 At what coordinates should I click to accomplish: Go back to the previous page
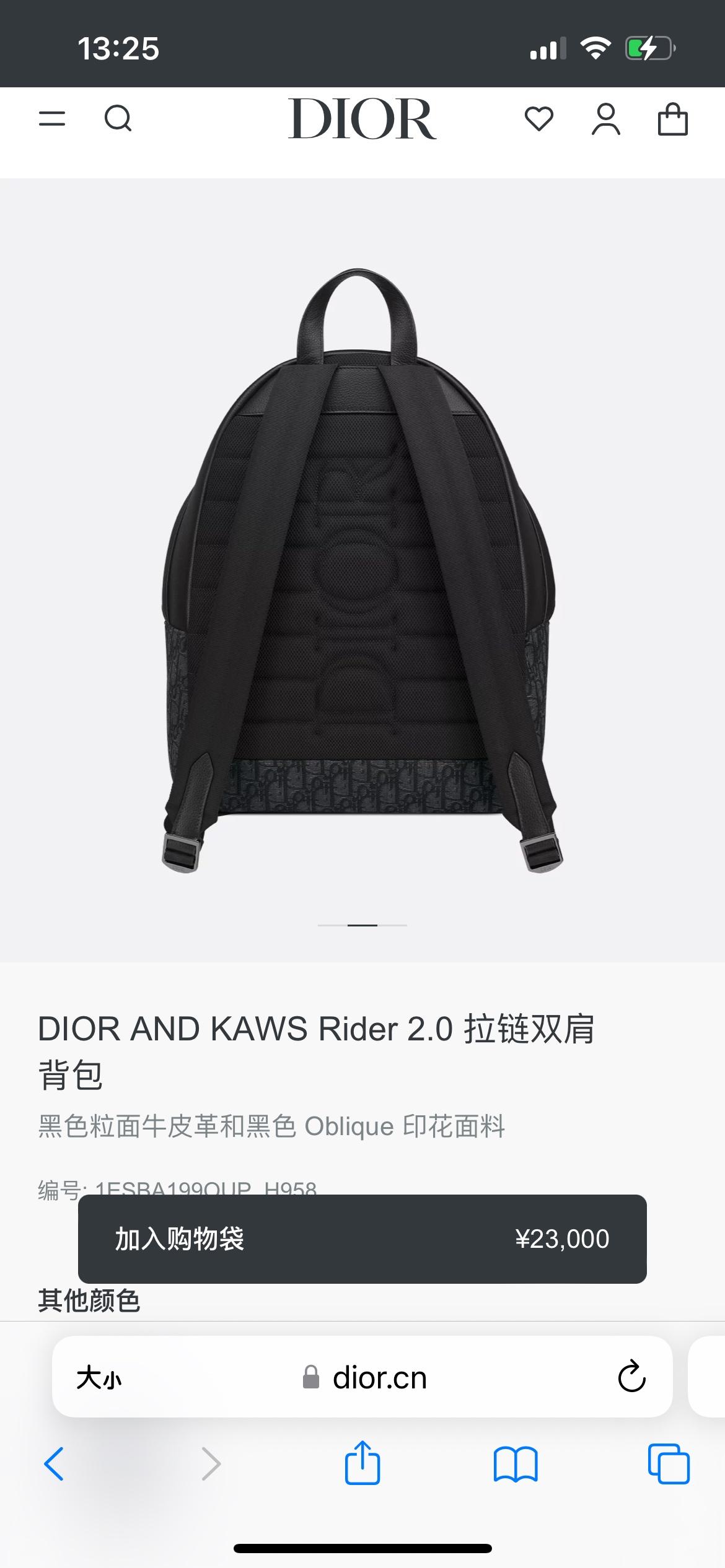[x=55, y=1464]
